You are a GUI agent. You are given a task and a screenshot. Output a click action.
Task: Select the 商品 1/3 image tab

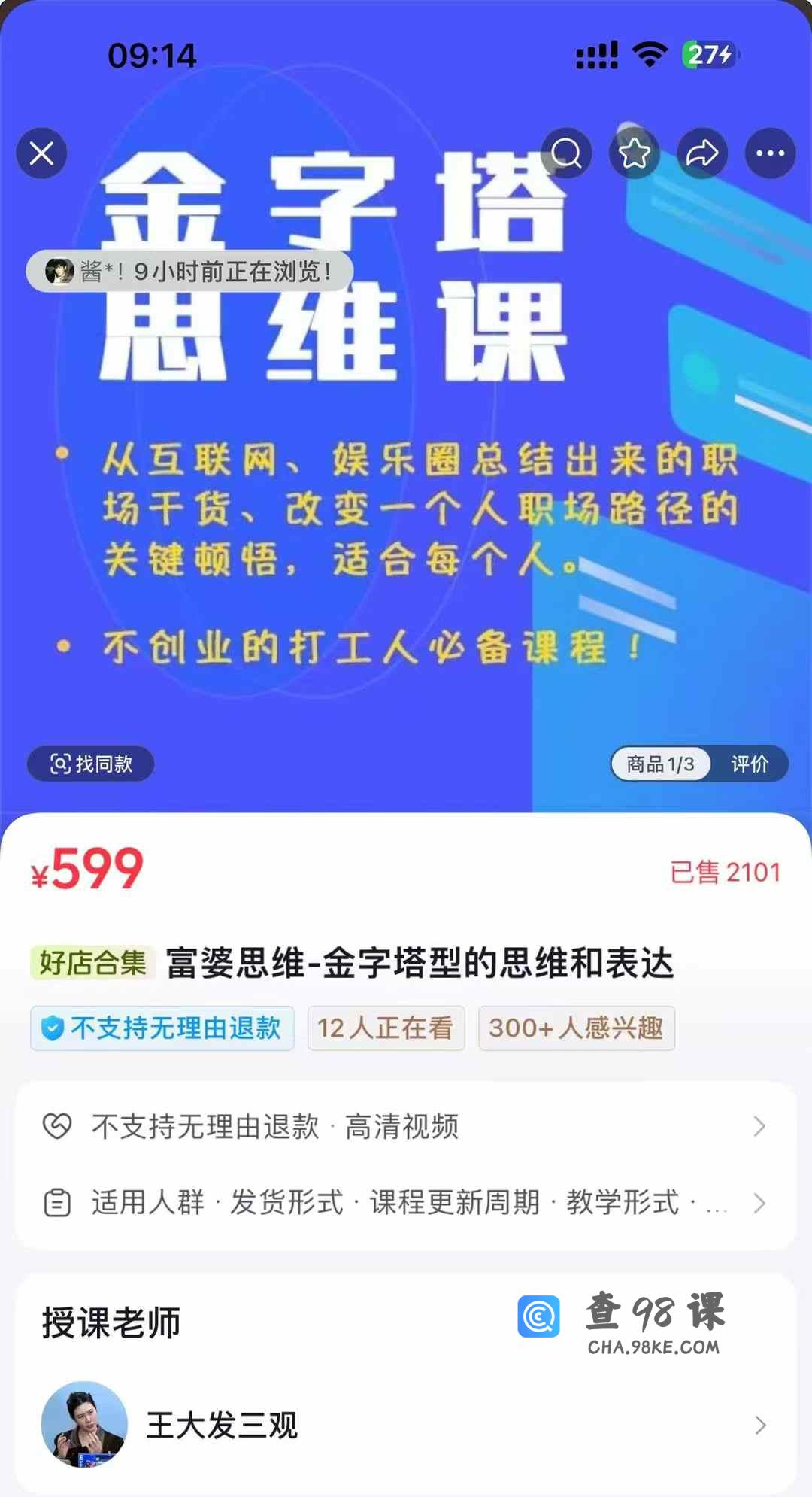(660, 764)
